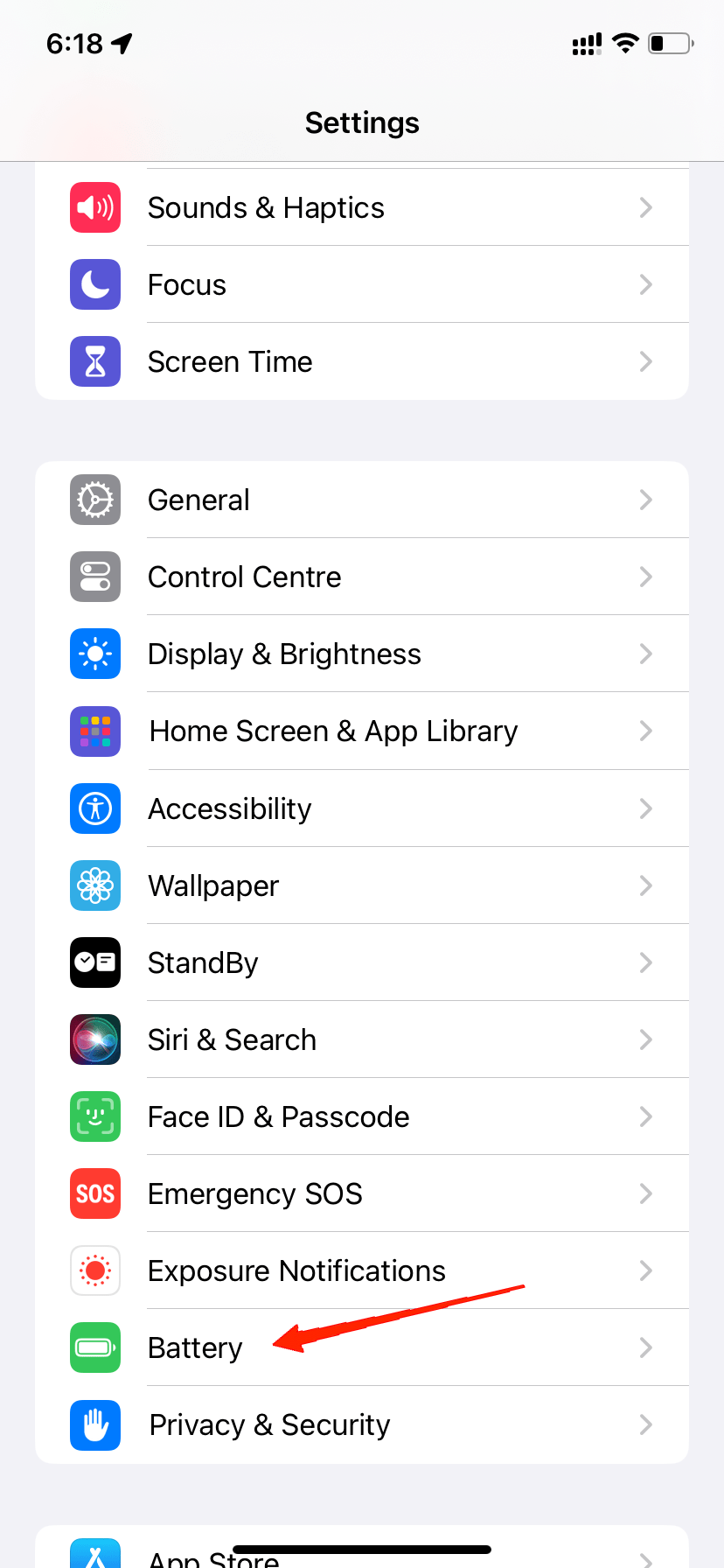Tap the Privacy & Security hand icon
The width and height of the screenshot is (724, 1568).
pyautogui.click(x=94, y=1425)
